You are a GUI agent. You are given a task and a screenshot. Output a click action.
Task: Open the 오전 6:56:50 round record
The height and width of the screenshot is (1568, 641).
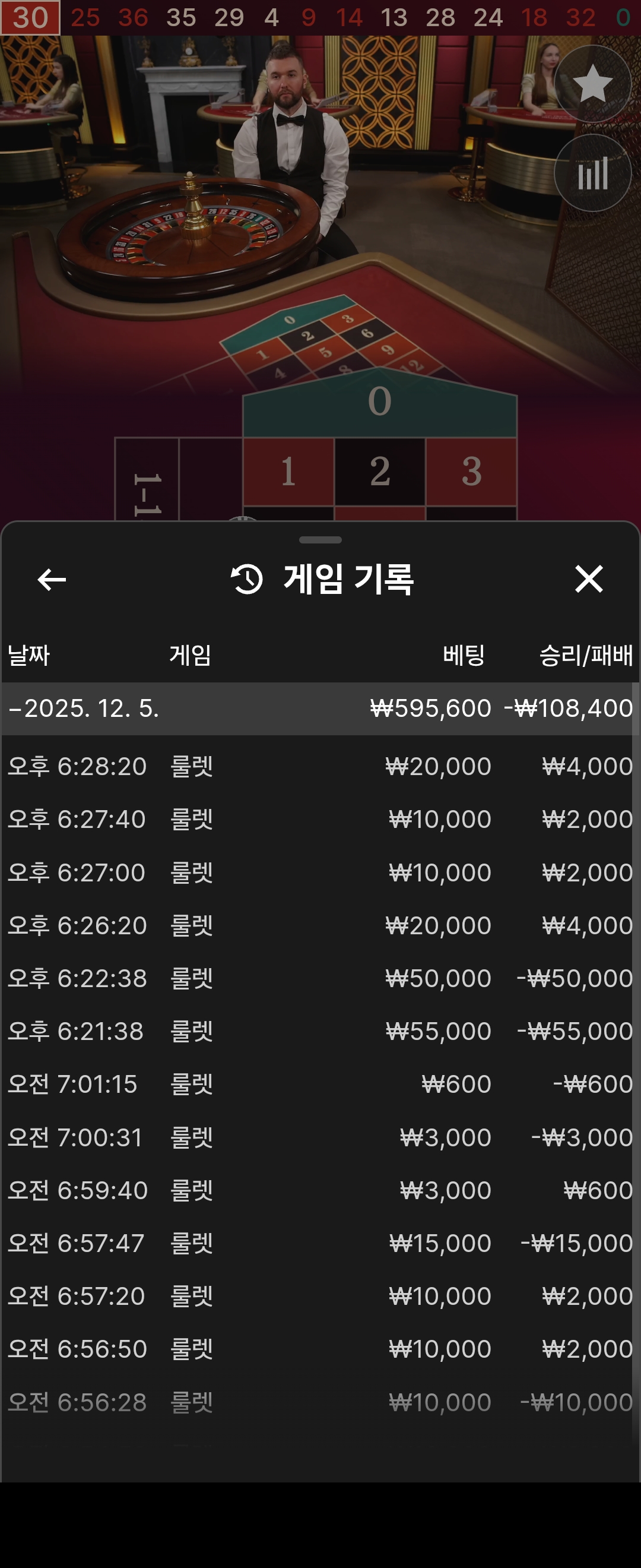tap(320, 1349)
